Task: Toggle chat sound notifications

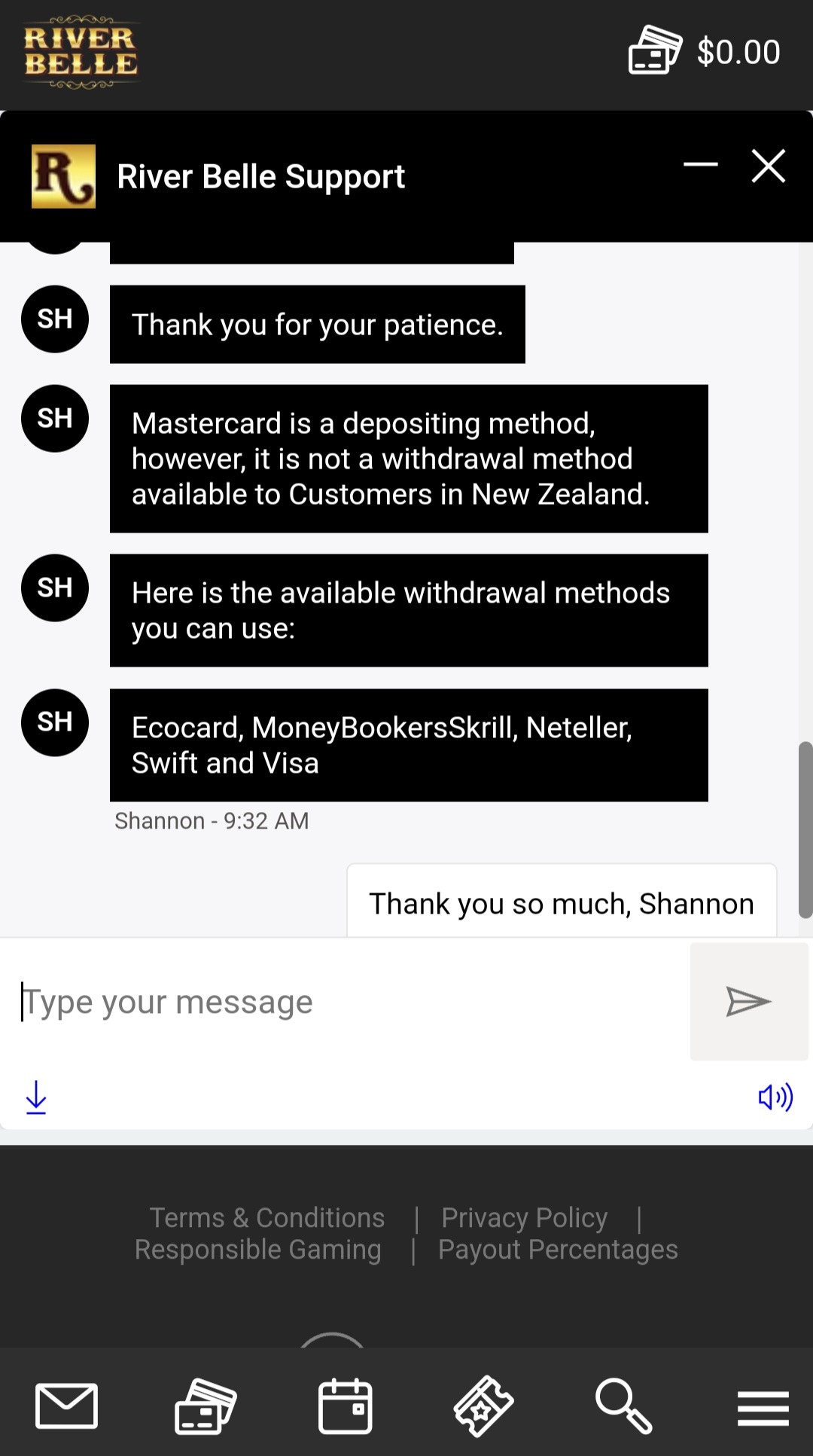Action: [774, 1097]
